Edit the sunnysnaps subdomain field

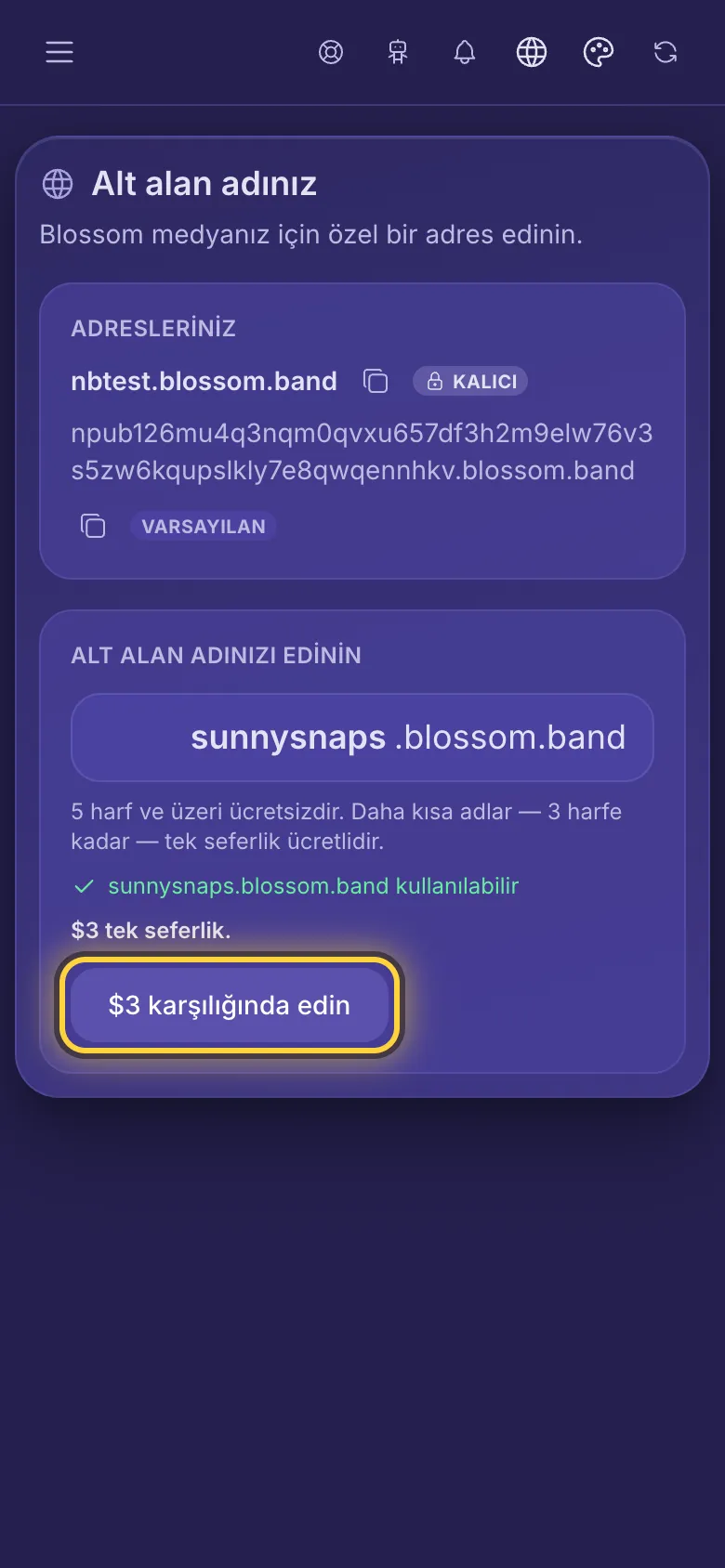click(362, 738)
